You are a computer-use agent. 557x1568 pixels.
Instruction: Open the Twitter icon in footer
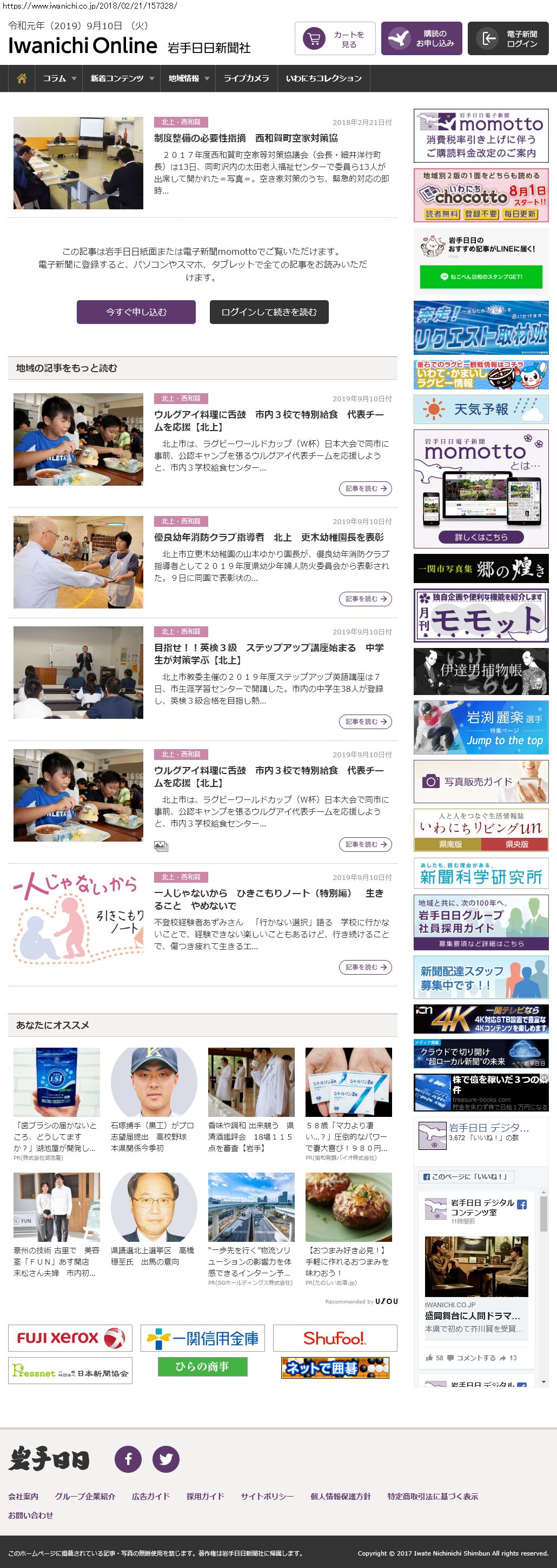(x=165, y=1459)
